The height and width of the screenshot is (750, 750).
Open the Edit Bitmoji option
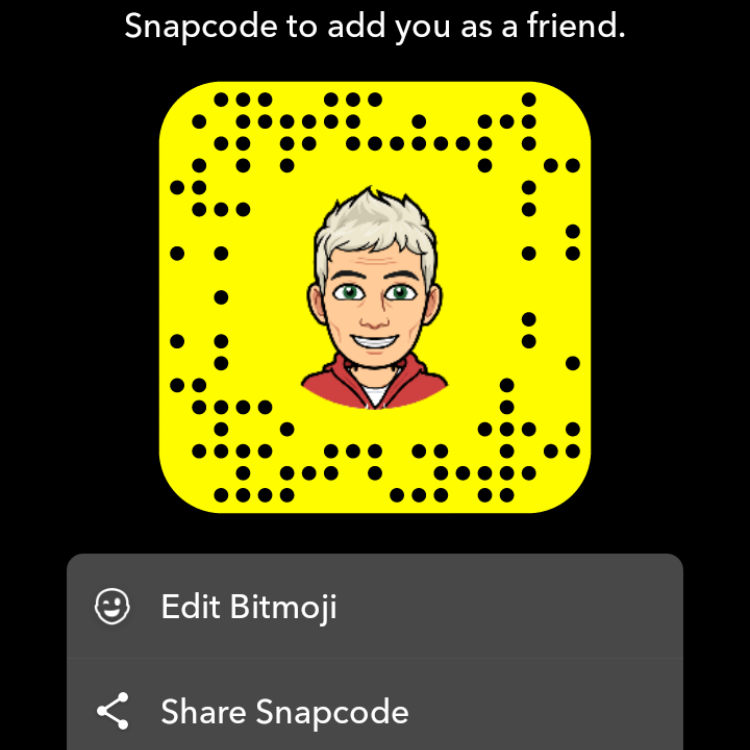click(248, 606)
